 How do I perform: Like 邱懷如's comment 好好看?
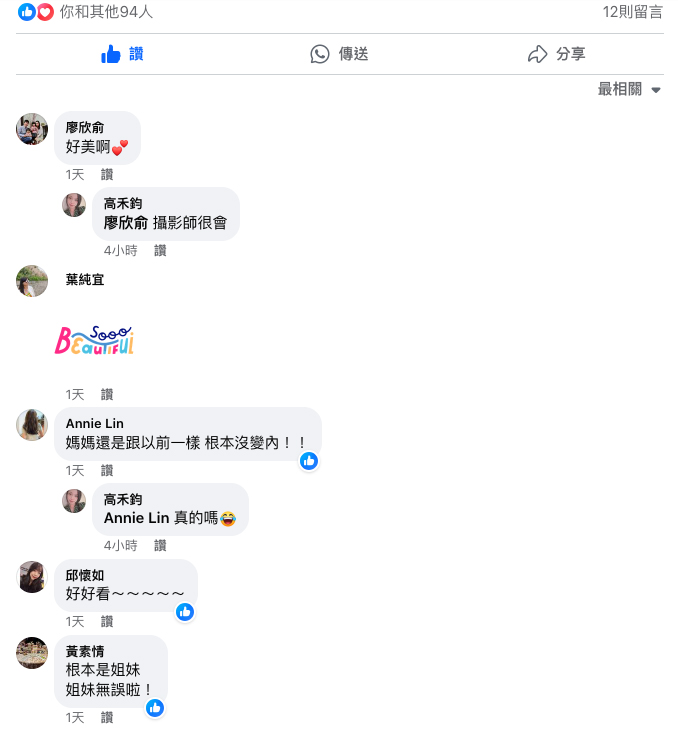click(107, 622)
